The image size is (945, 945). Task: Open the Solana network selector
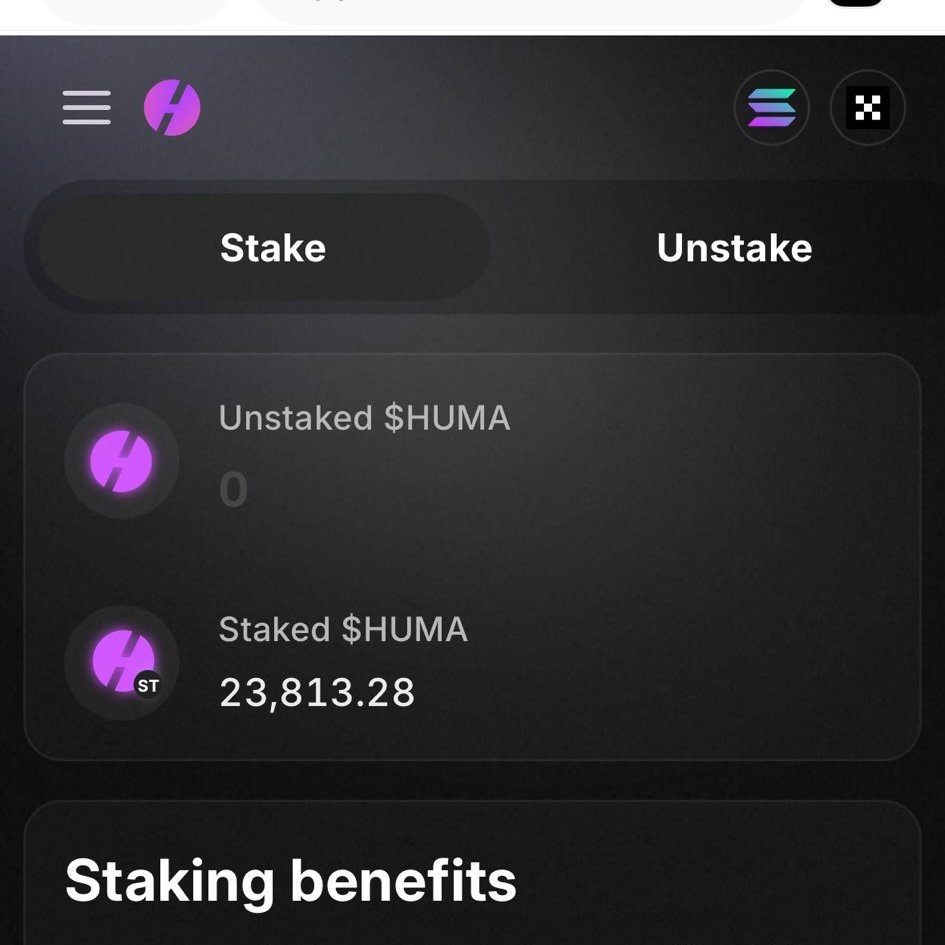pos(771,108)
